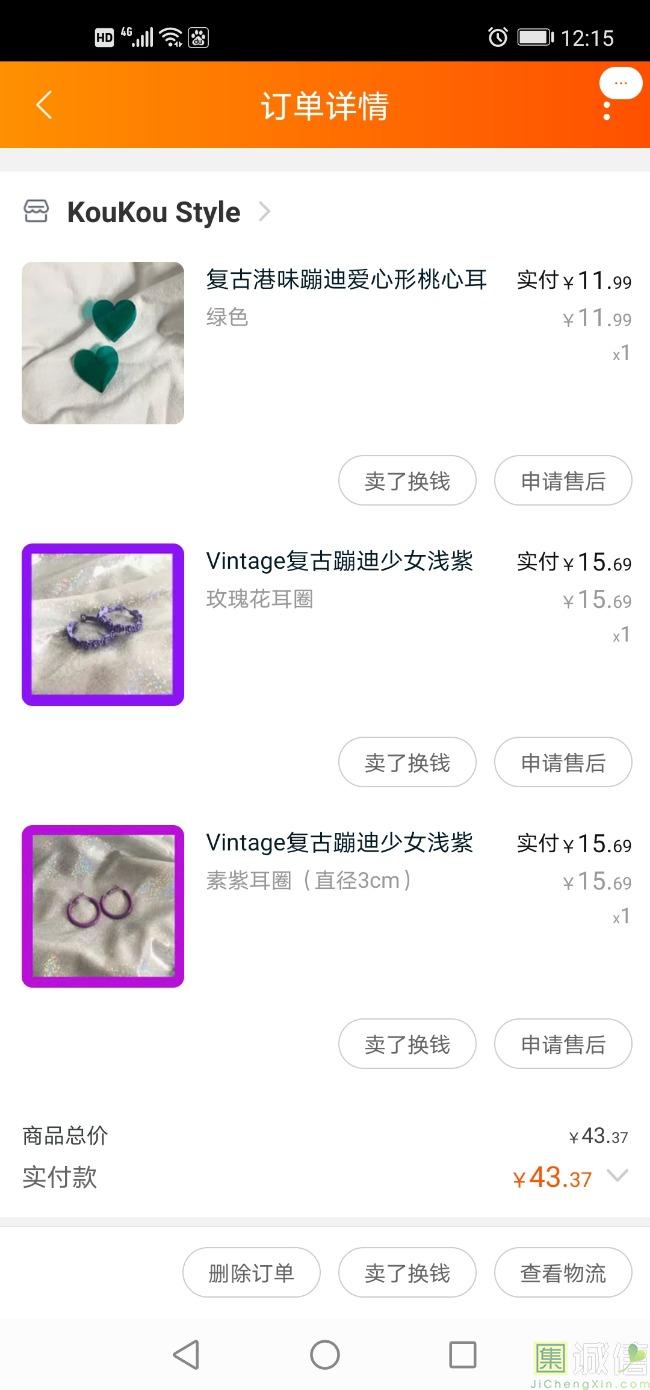Tap the bottom bar 卖了换钱 button
Screen dimensions: 650x1390
pyautogui.click(x=407, y=1273)
